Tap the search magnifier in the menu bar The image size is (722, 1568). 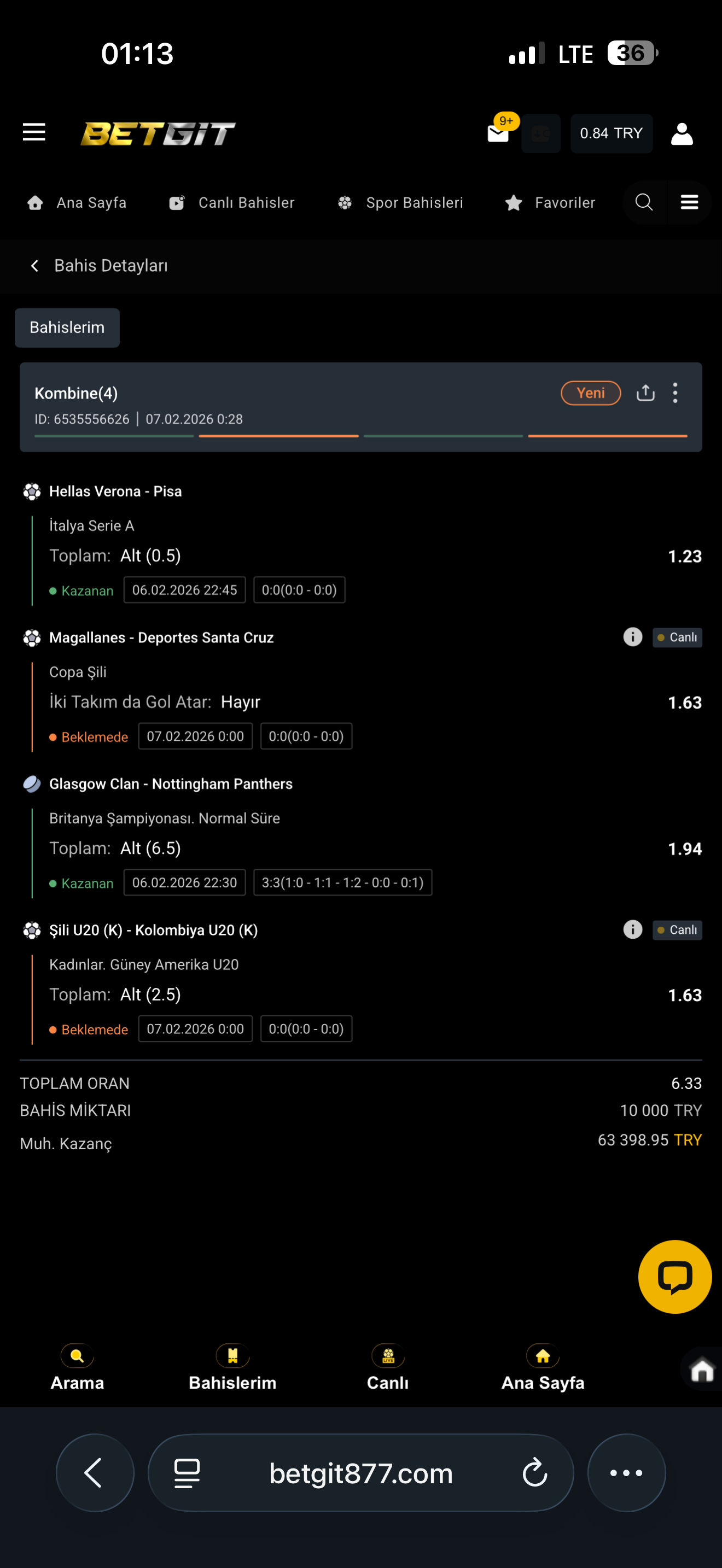click(x=644, y=202)
